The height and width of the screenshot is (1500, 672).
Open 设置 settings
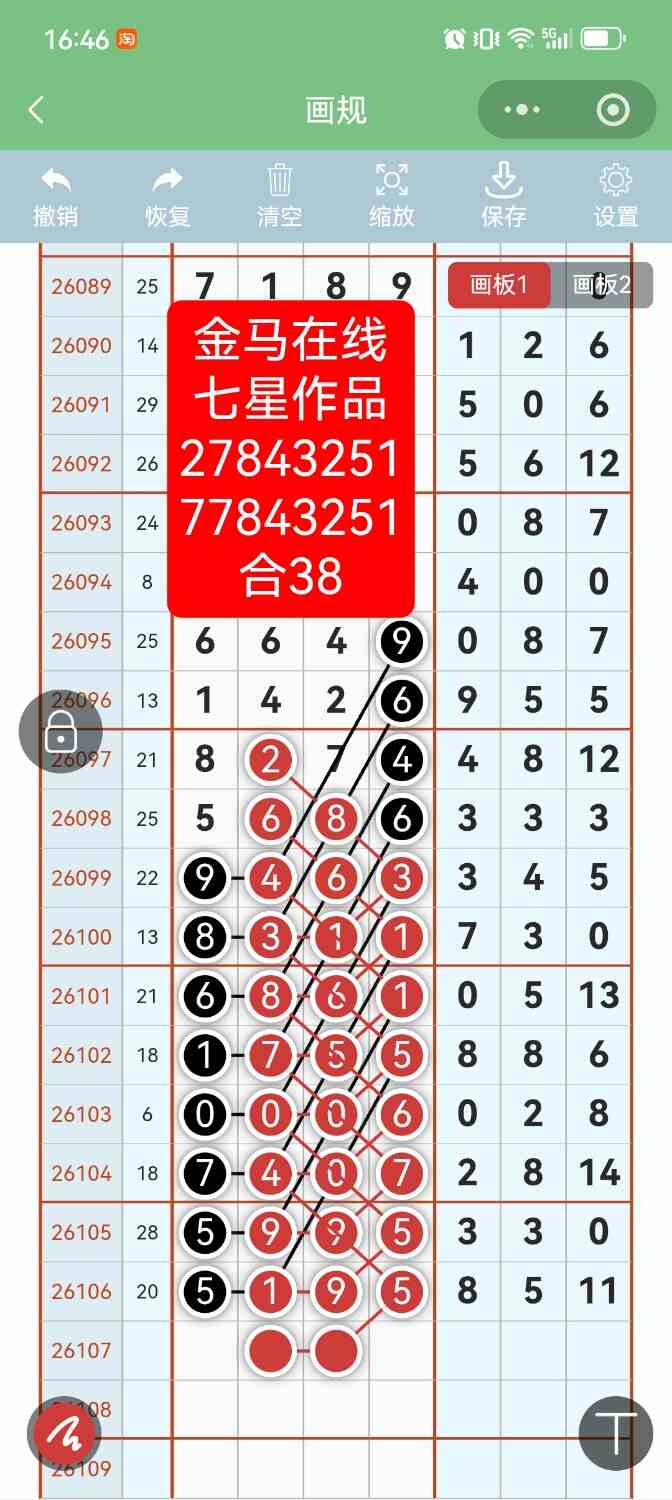pos(616,196)
